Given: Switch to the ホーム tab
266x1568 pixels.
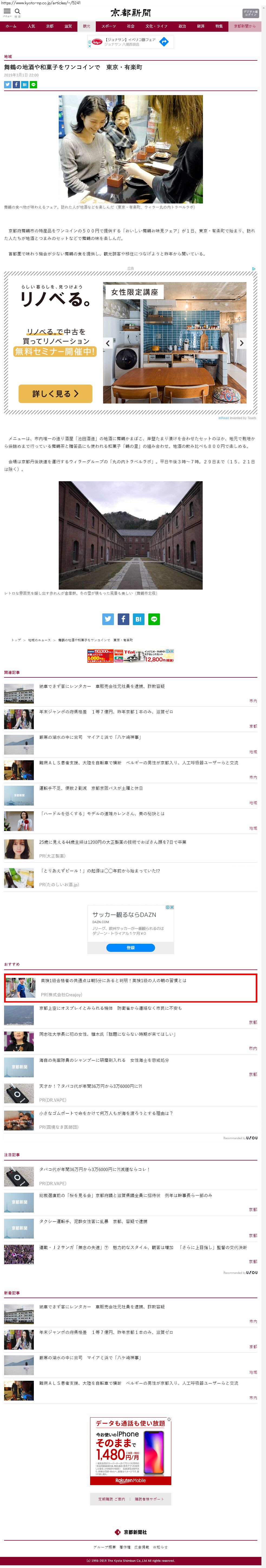Looking at the screenshot, I should coord(11,26).
